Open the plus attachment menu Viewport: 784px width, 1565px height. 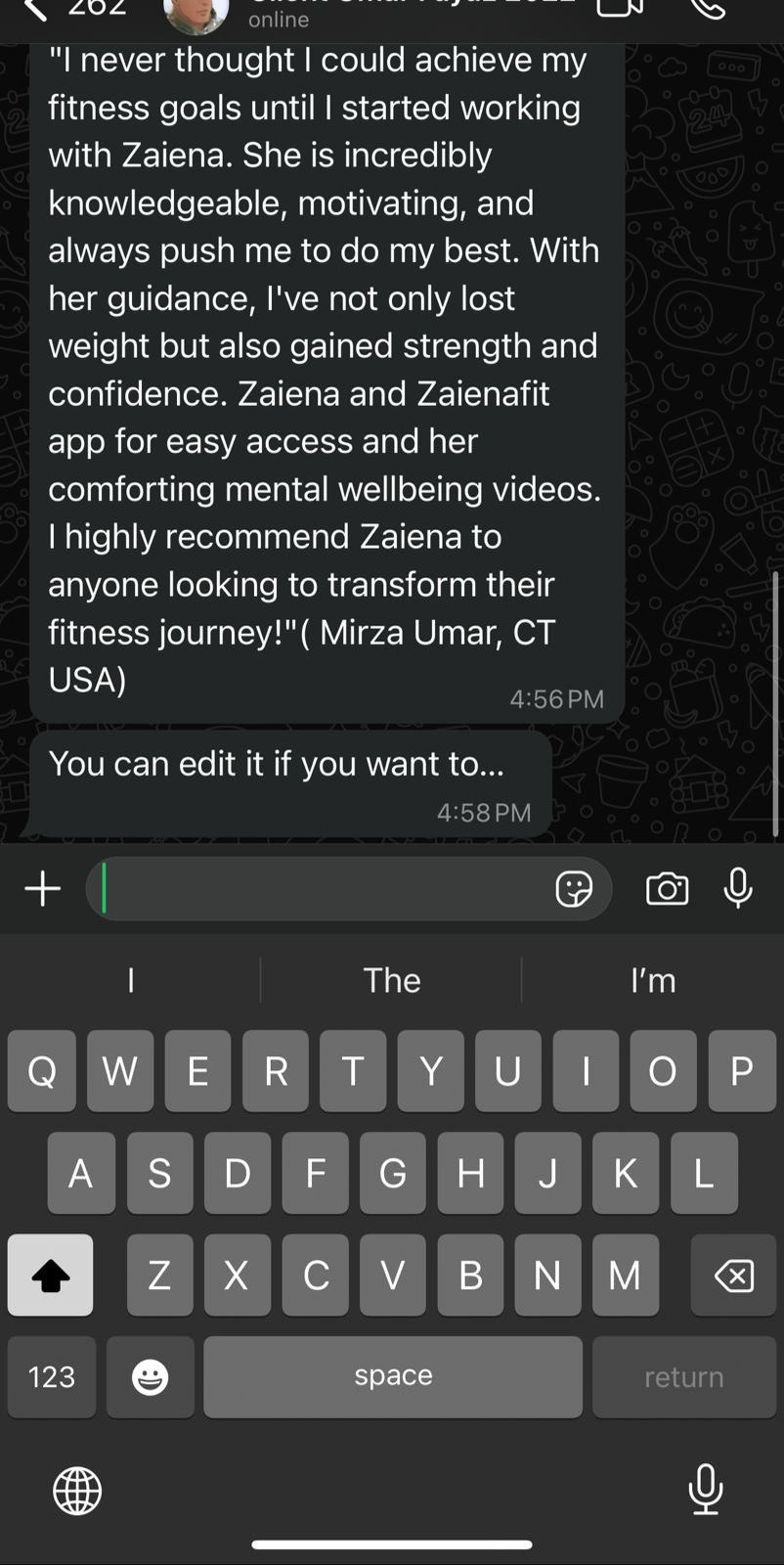43,889
